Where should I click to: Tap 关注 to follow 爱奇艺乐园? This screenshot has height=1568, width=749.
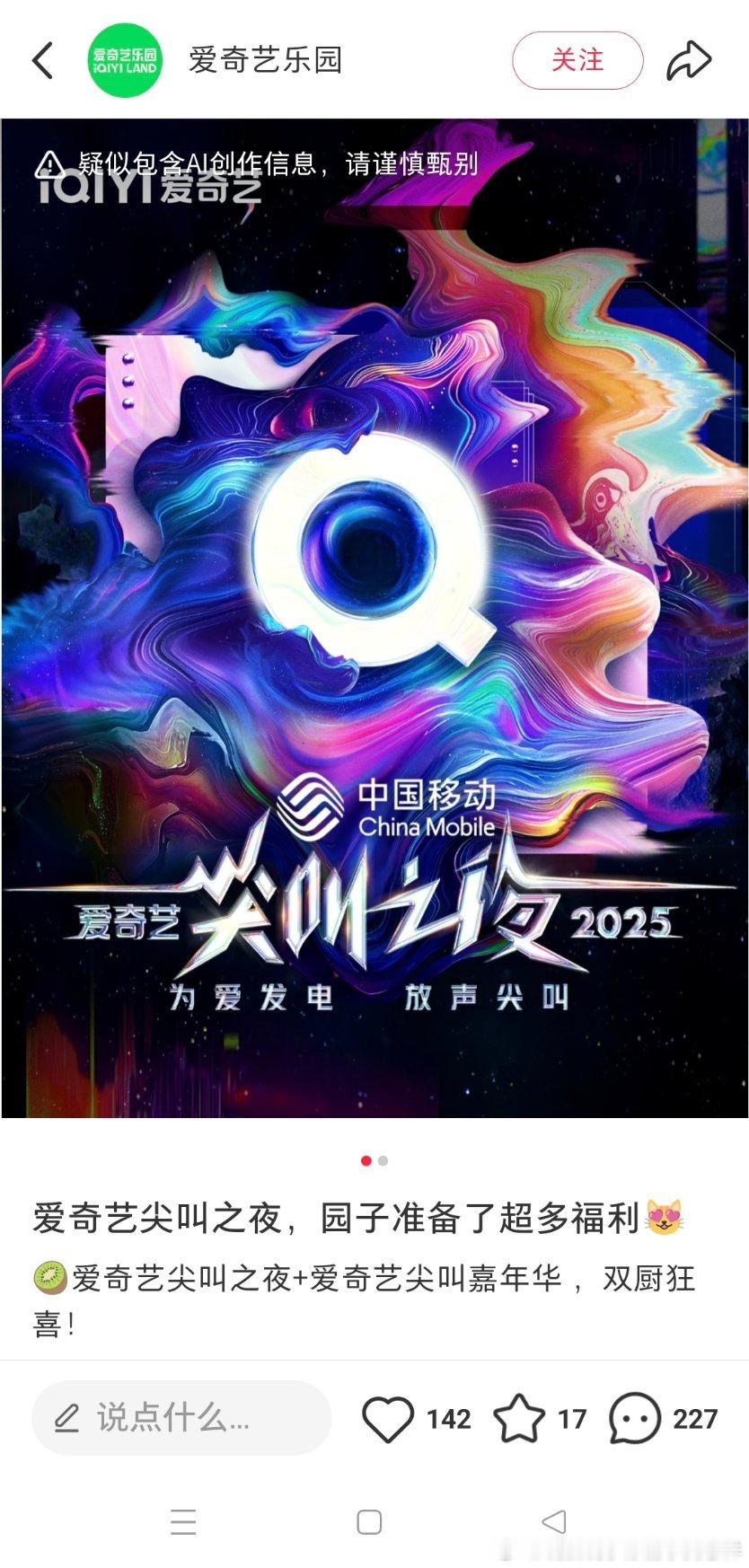coord(577,58)
